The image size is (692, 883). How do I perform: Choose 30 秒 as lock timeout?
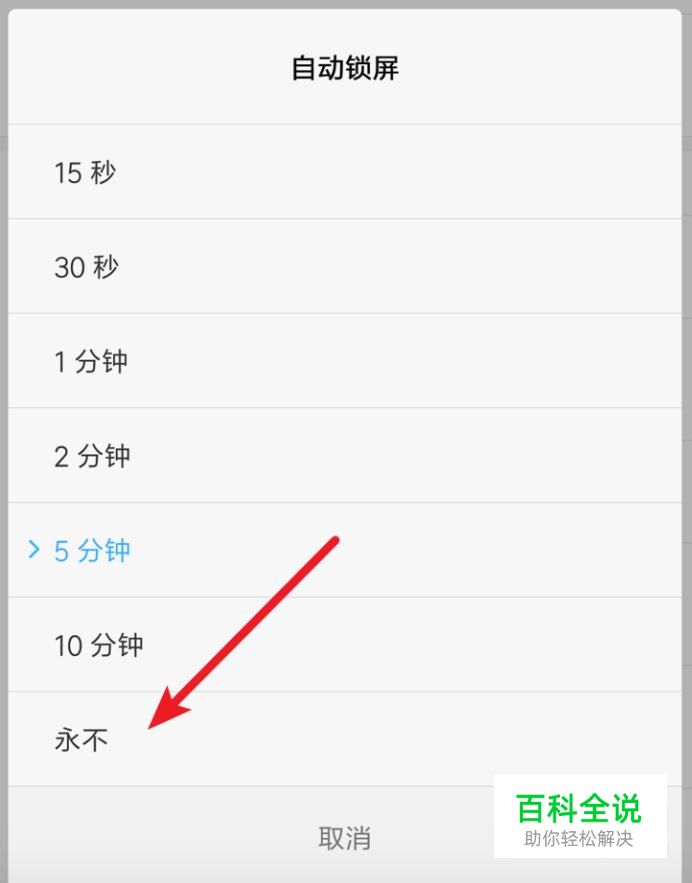click(87, 267)
